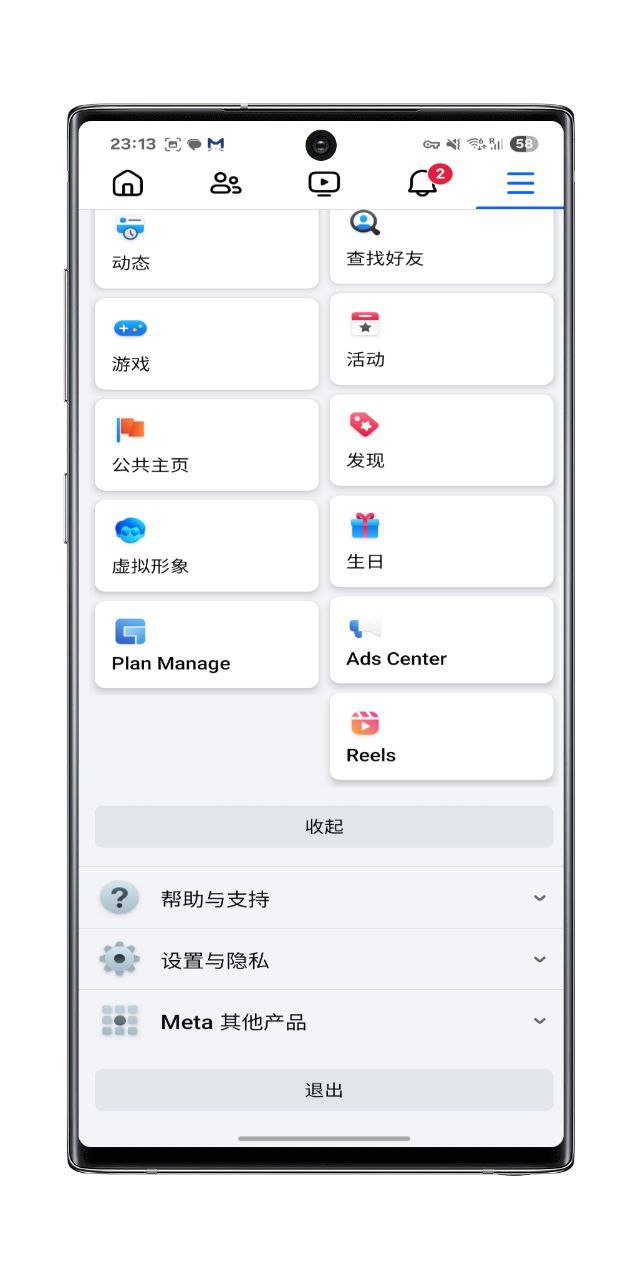Open the 公共主页 pages shortcut

206,445
